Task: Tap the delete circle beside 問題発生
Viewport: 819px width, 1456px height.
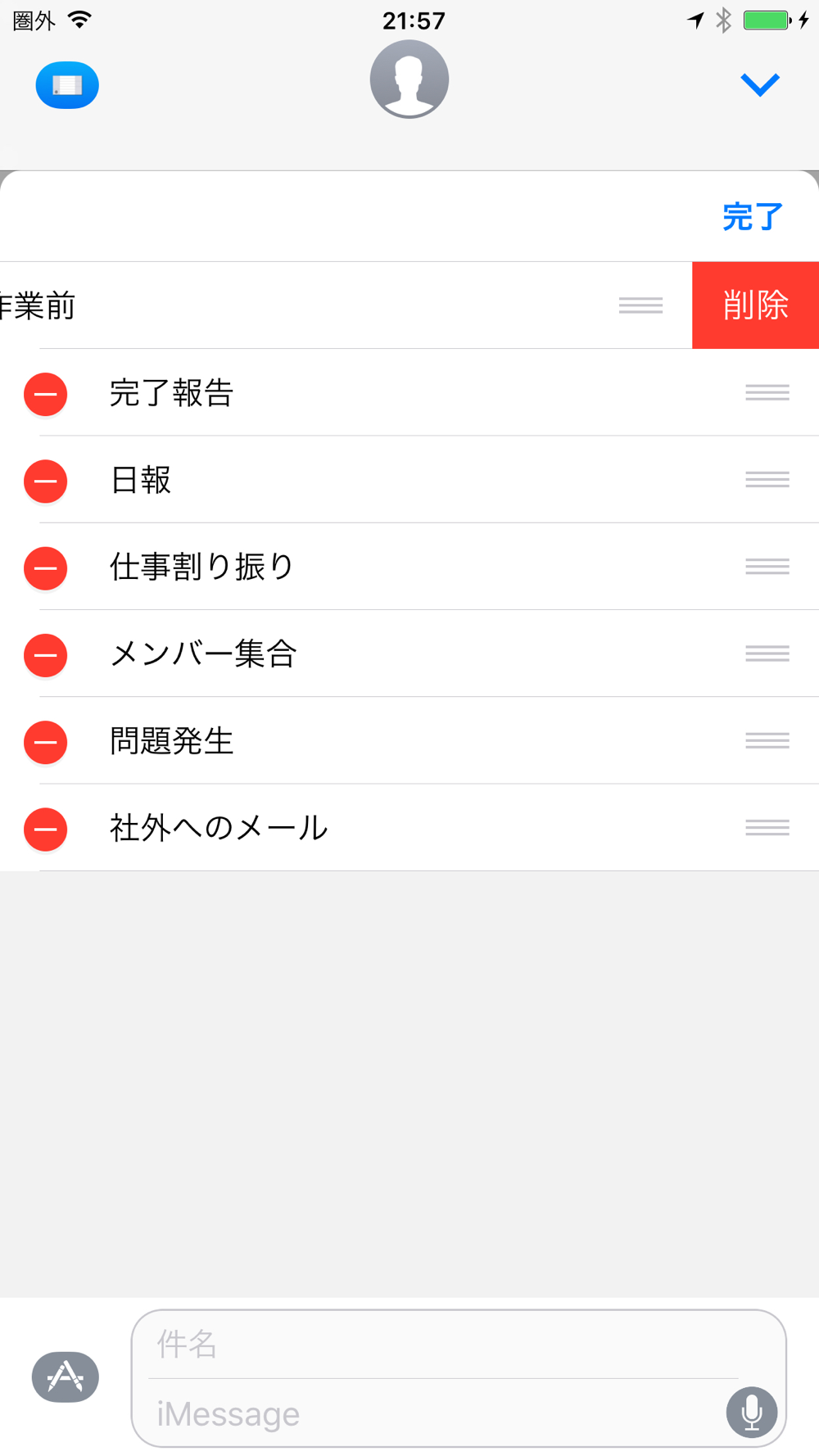Action: tap(46, 742)
